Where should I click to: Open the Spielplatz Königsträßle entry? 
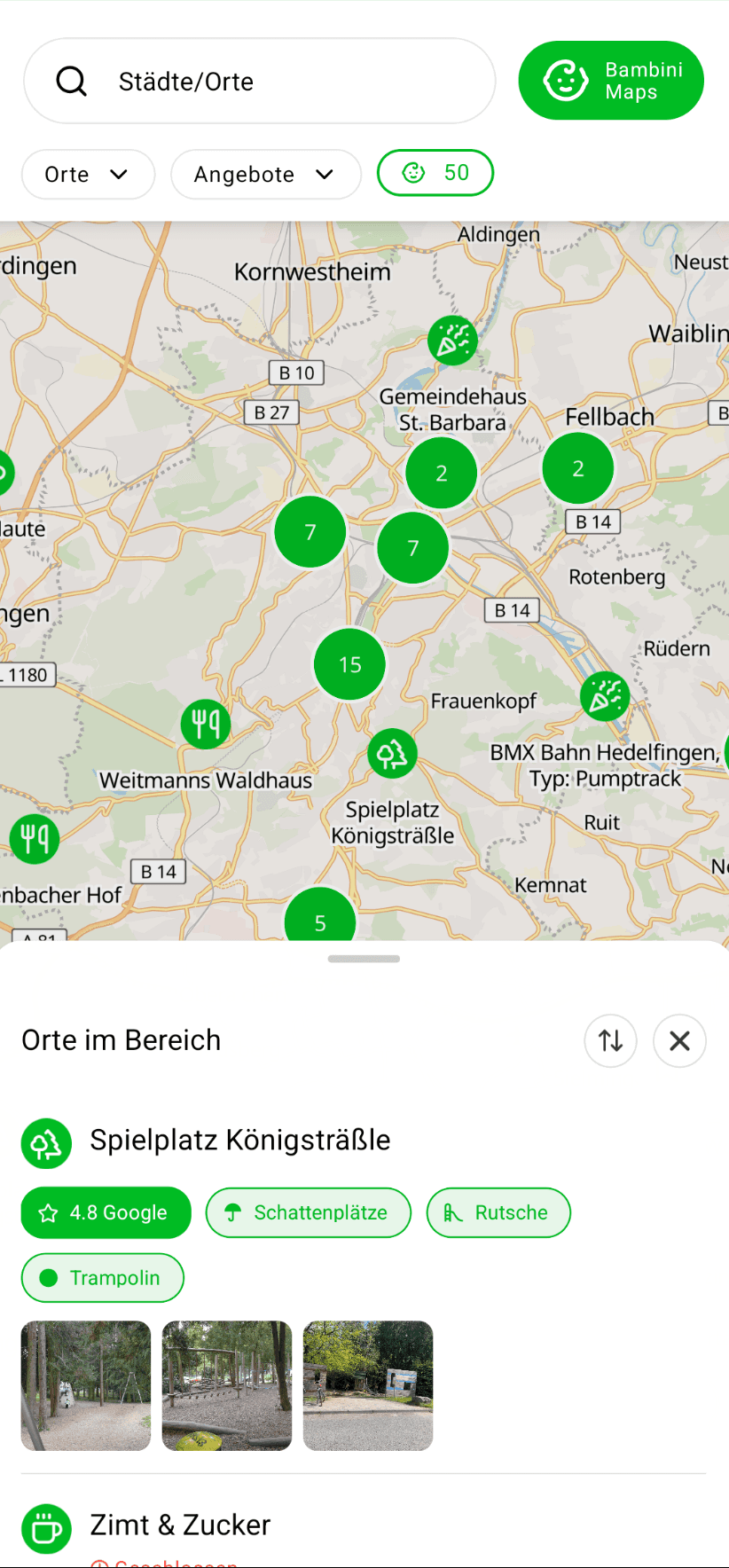point(239,1141)
